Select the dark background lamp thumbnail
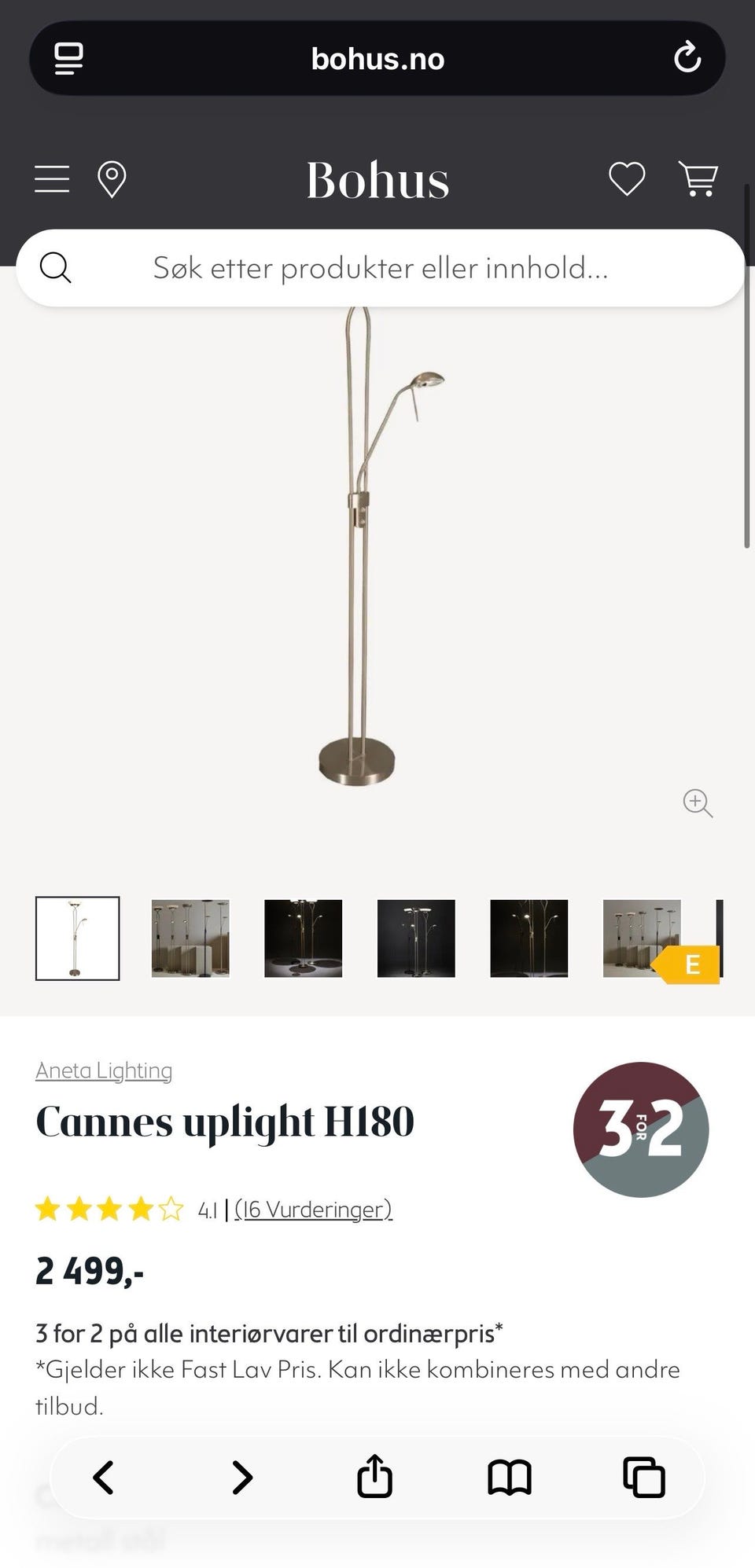755x1568 pixels. click(303, 938)
